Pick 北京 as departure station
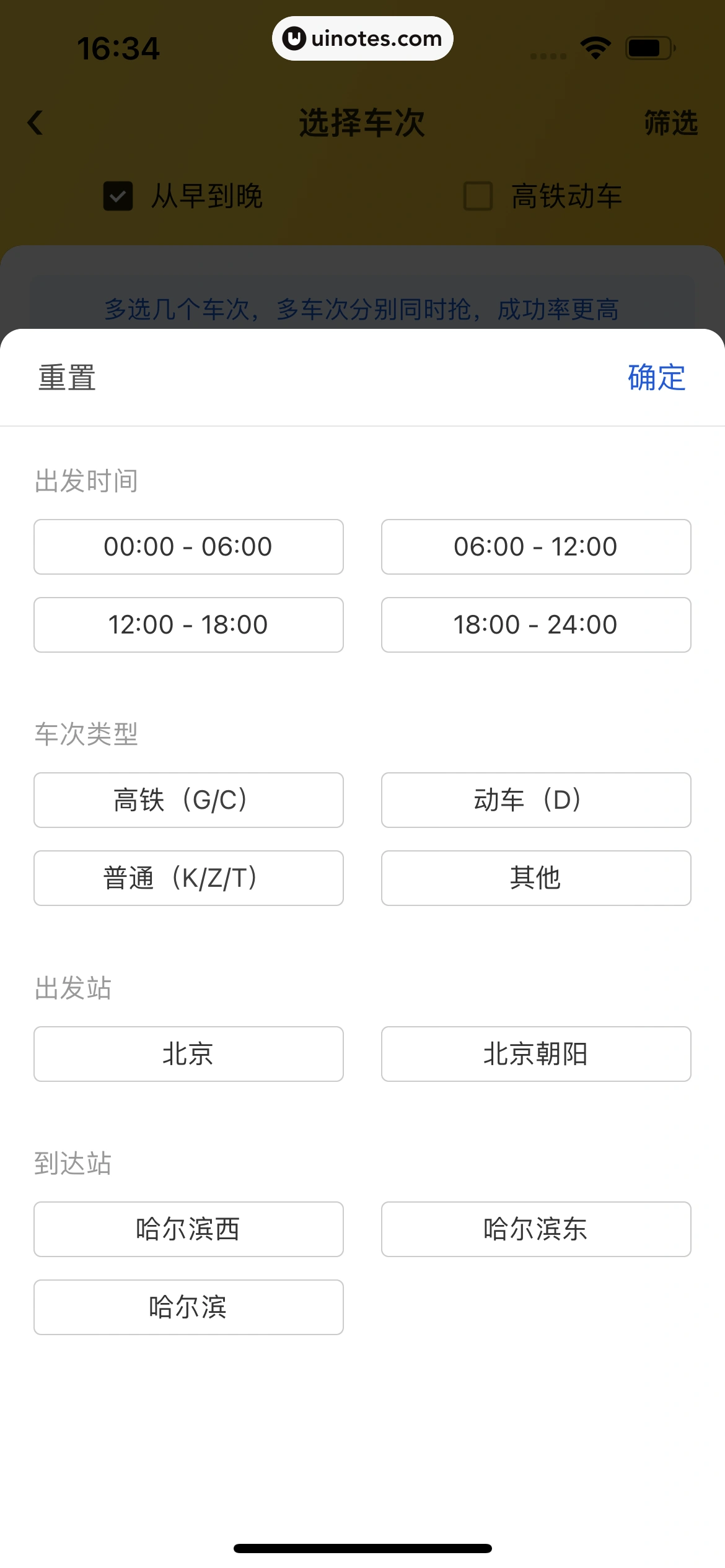The image size is (725, 1568). click(x=188, y=1053)
